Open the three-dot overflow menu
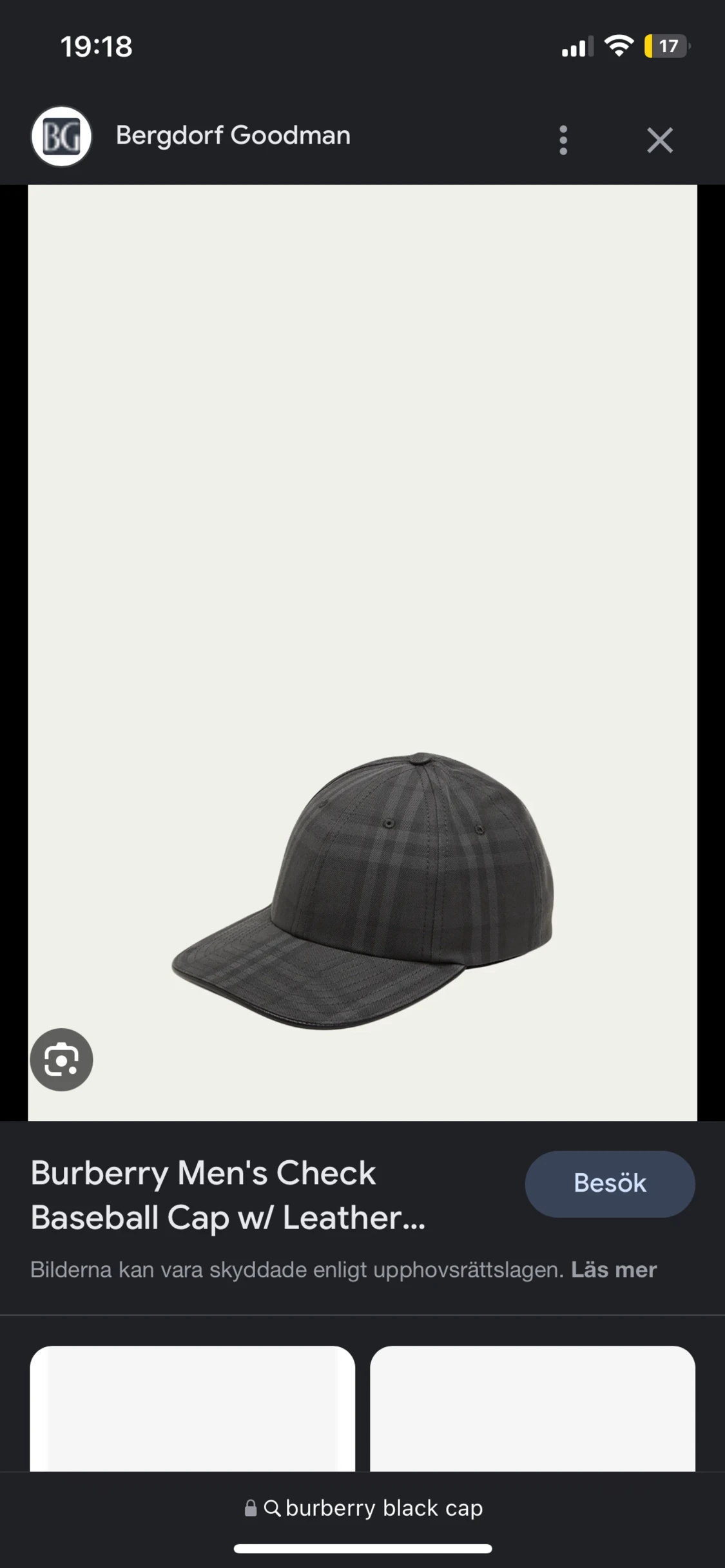 point(563,140)
